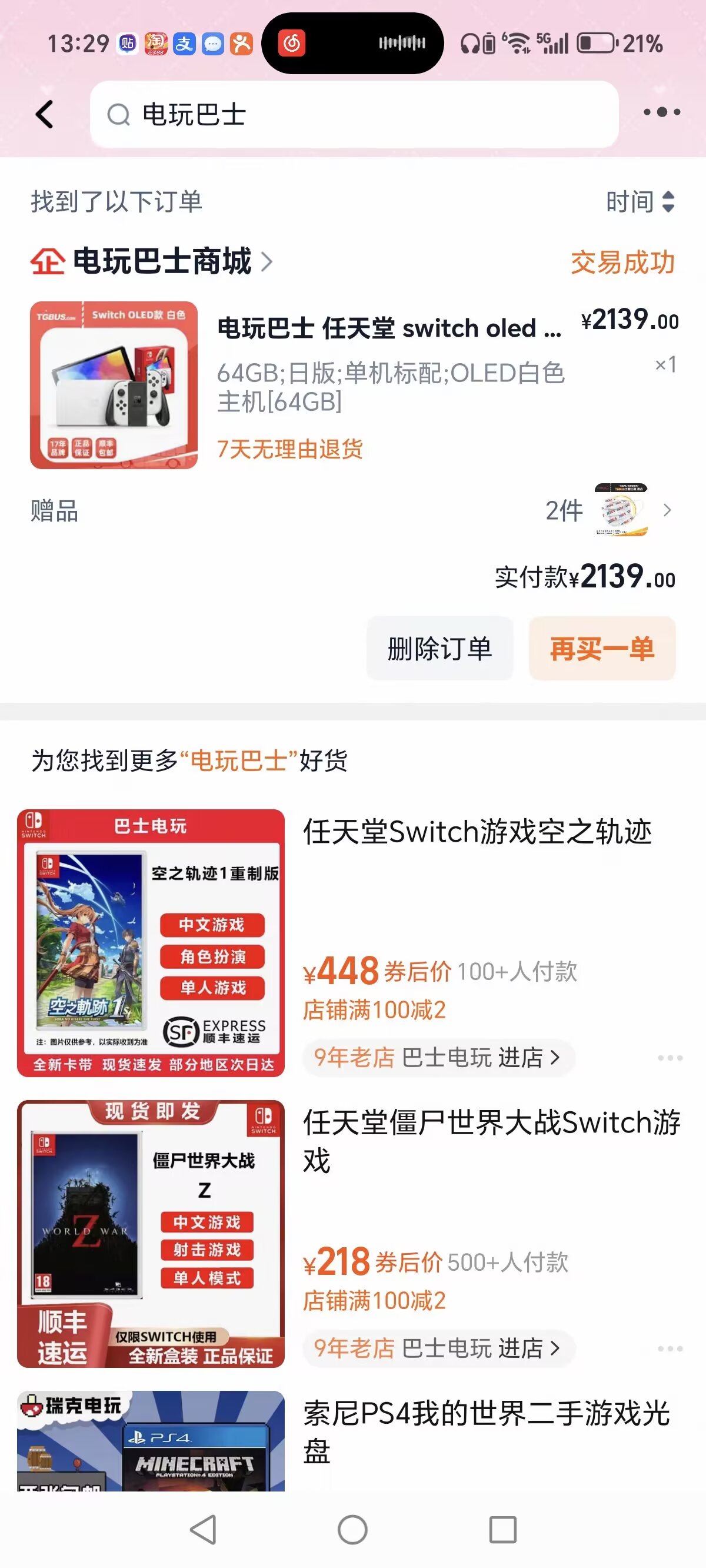Enter the 巴士电玩 shop from 空之轨迹 listing
The height and width of the screenshot is (1568, 706).
pyautogui.click(x=438, y=1058)
